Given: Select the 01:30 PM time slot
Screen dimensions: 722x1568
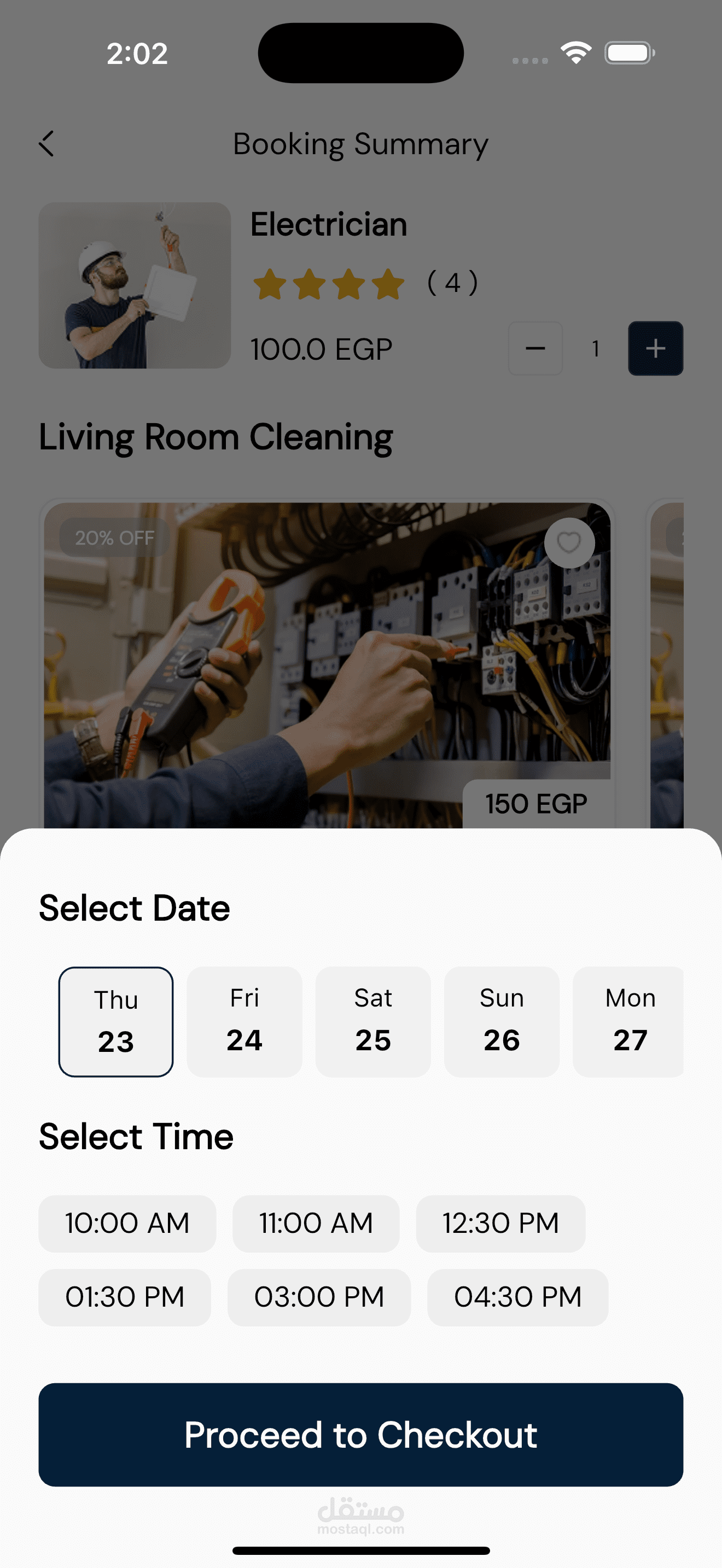Looking at the screenshot, I should (125, 1297).
